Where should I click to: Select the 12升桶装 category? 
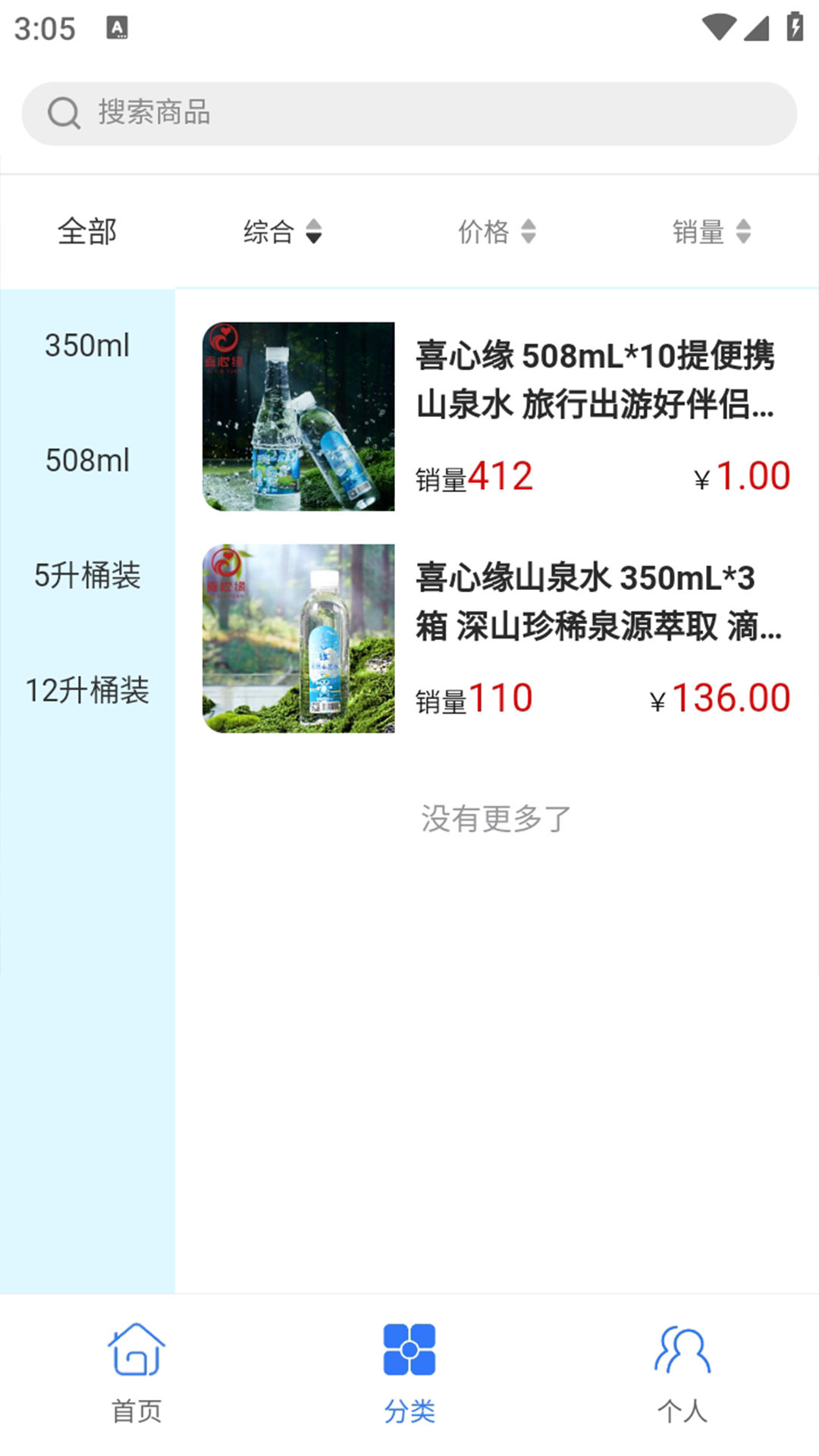[86, 691]
